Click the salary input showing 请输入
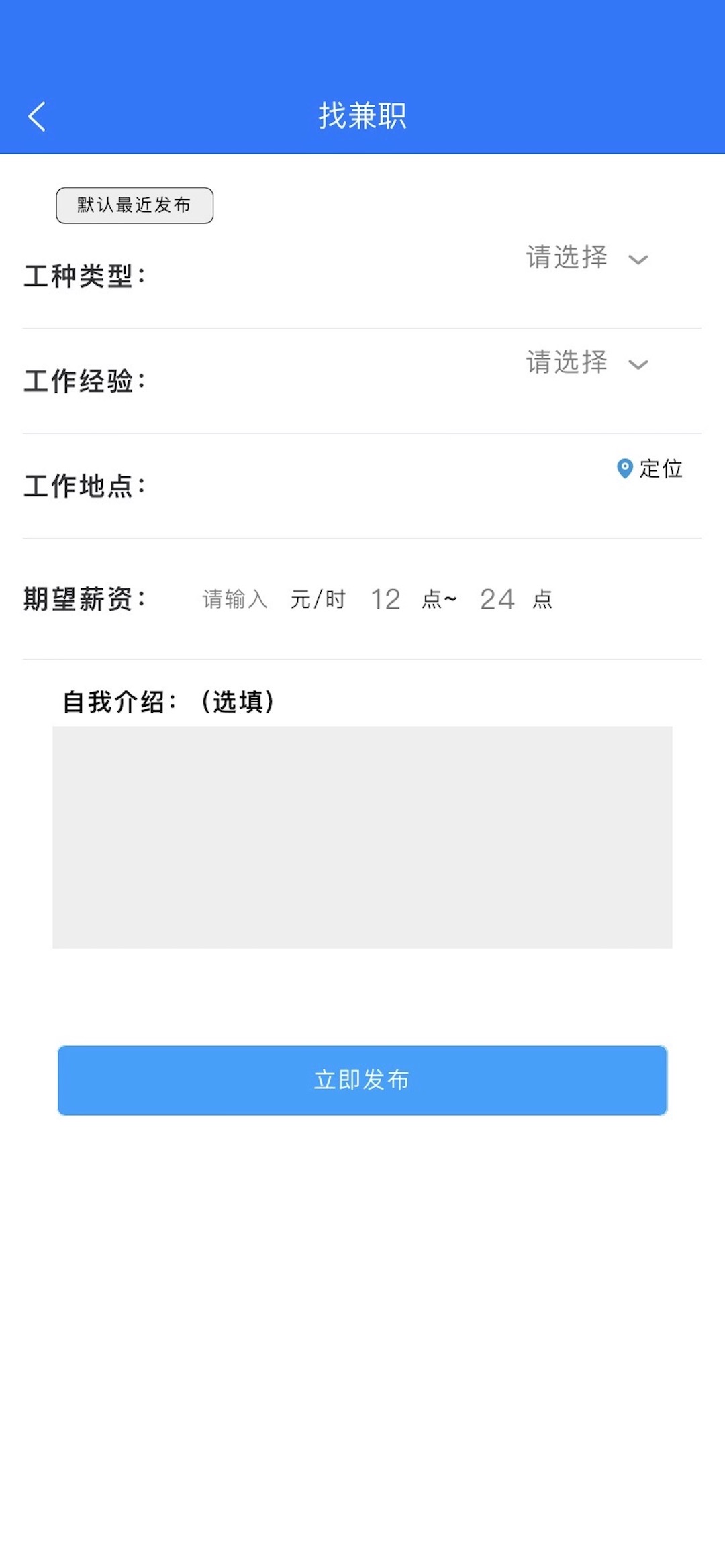 point(235,599)
